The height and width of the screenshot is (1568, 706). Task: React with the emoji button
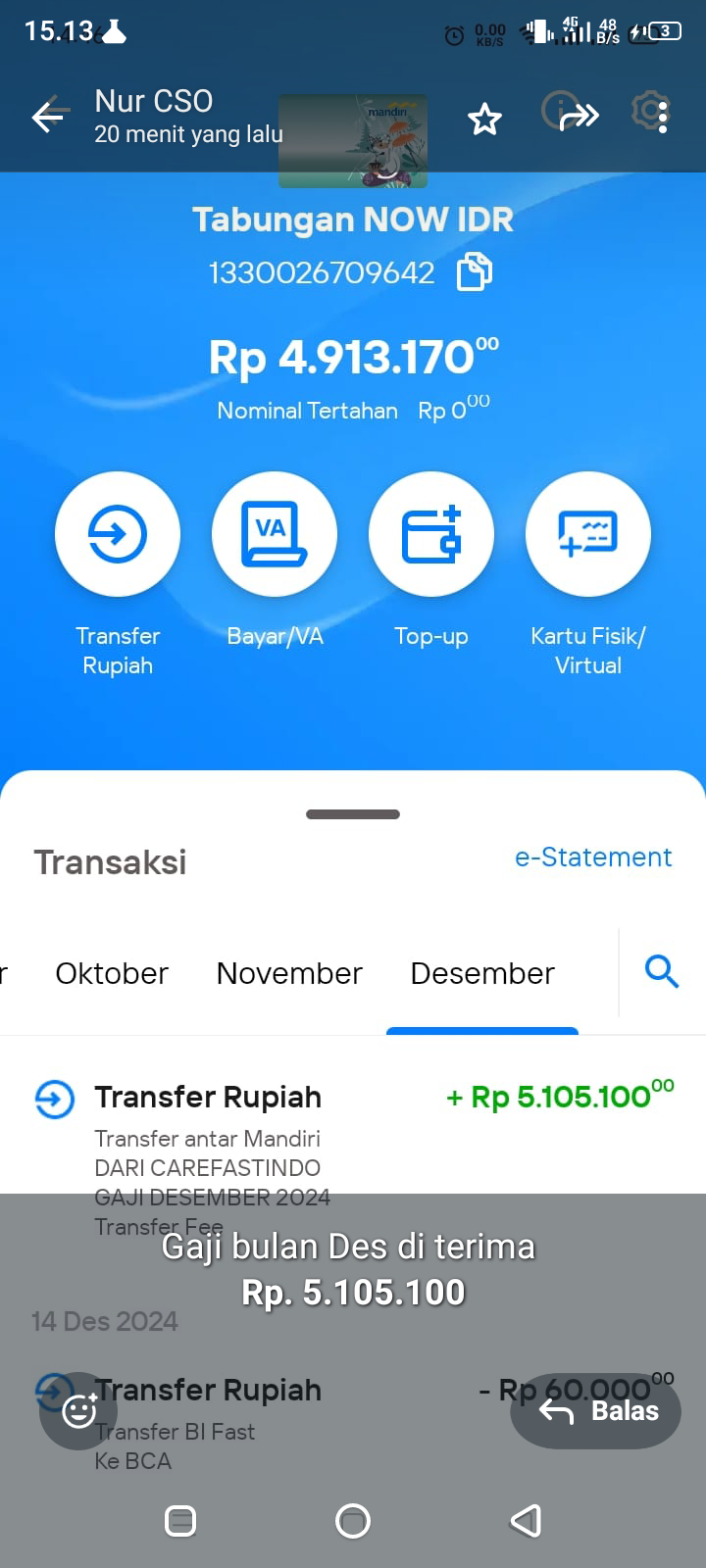coord(78,1411)
